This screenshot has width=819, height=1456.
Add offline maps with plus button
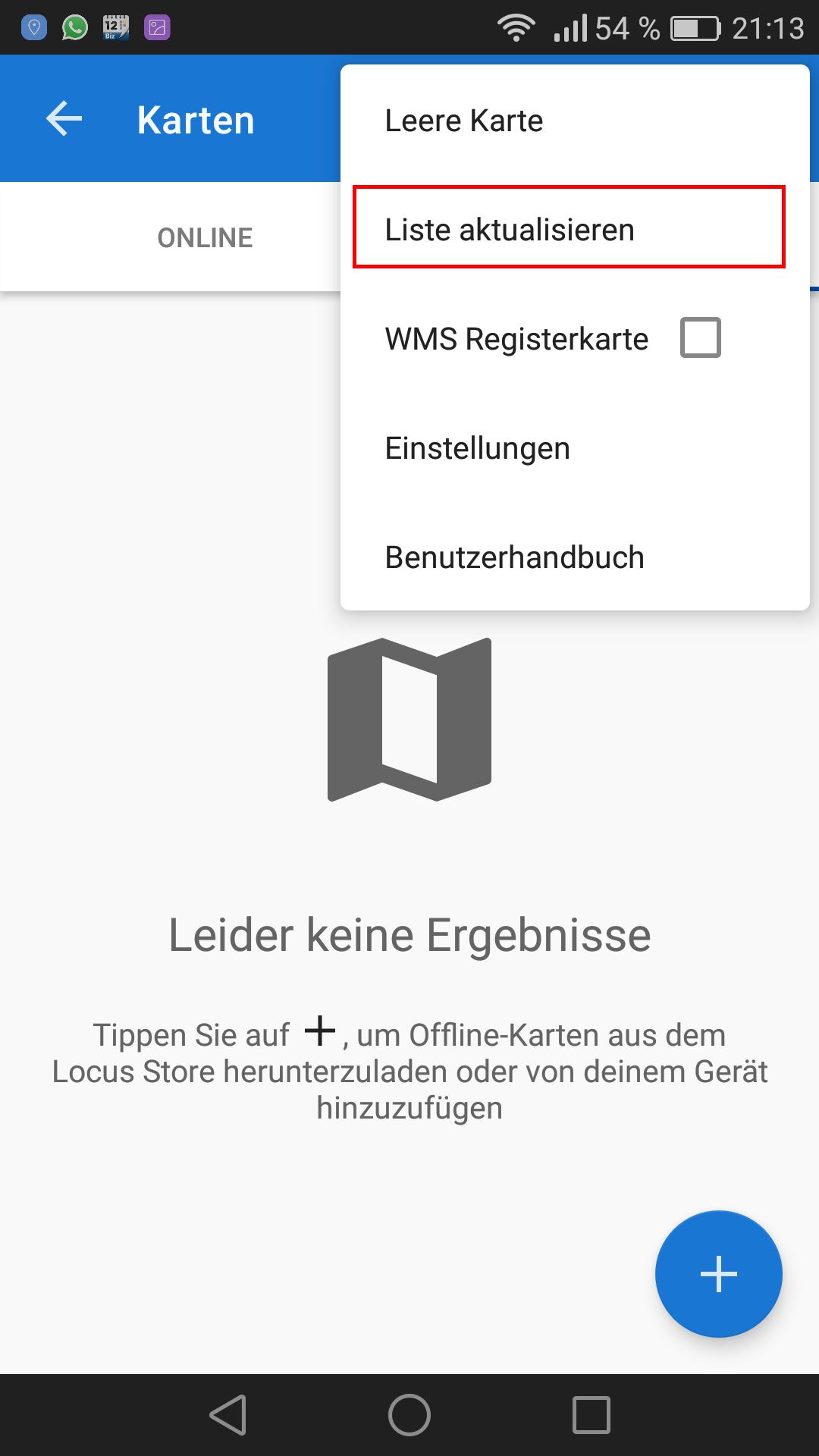718,1273
